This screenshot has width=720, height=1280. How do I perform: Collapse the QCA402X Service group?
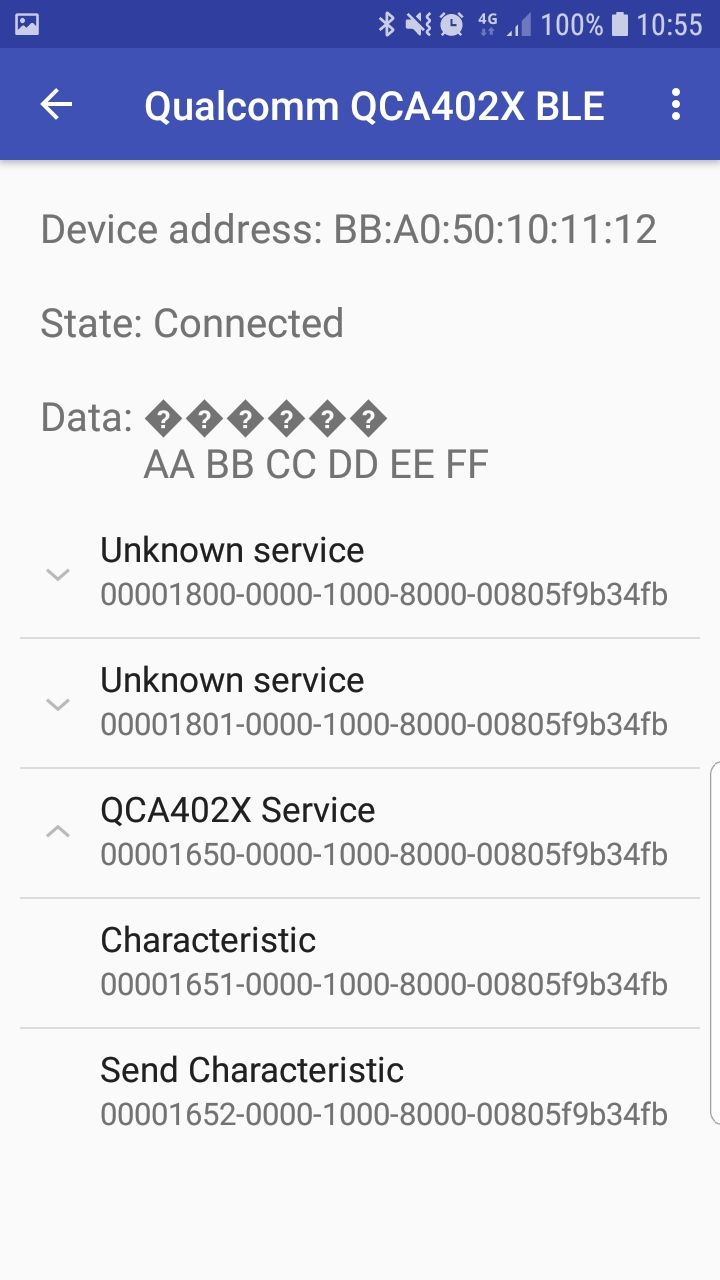click(x=360, y=833)
